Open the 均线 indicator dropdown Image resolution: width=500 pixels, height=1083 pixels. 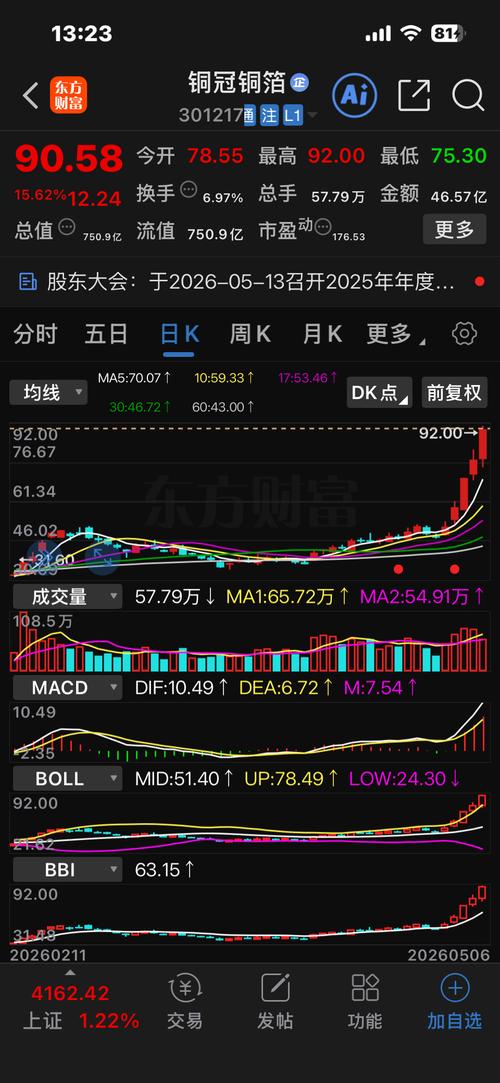pos(48,393)
